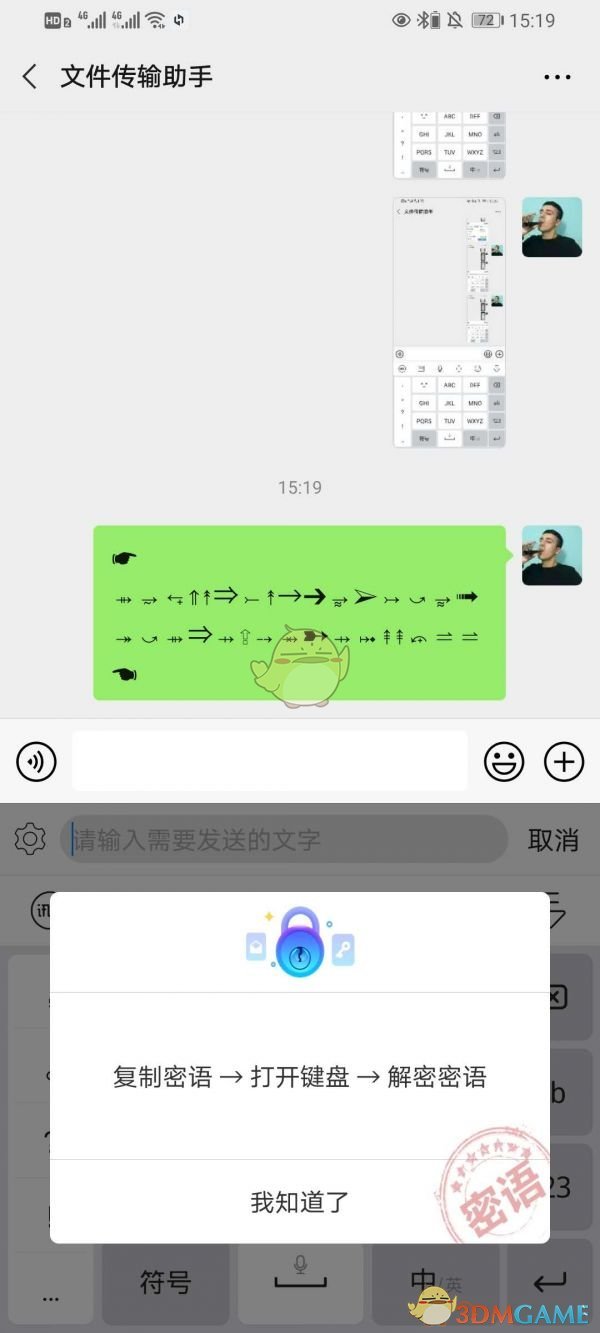Viewport: 600px width, 1333px height.
Task: Open the chat overflow menu
Action: coord(557,77)
